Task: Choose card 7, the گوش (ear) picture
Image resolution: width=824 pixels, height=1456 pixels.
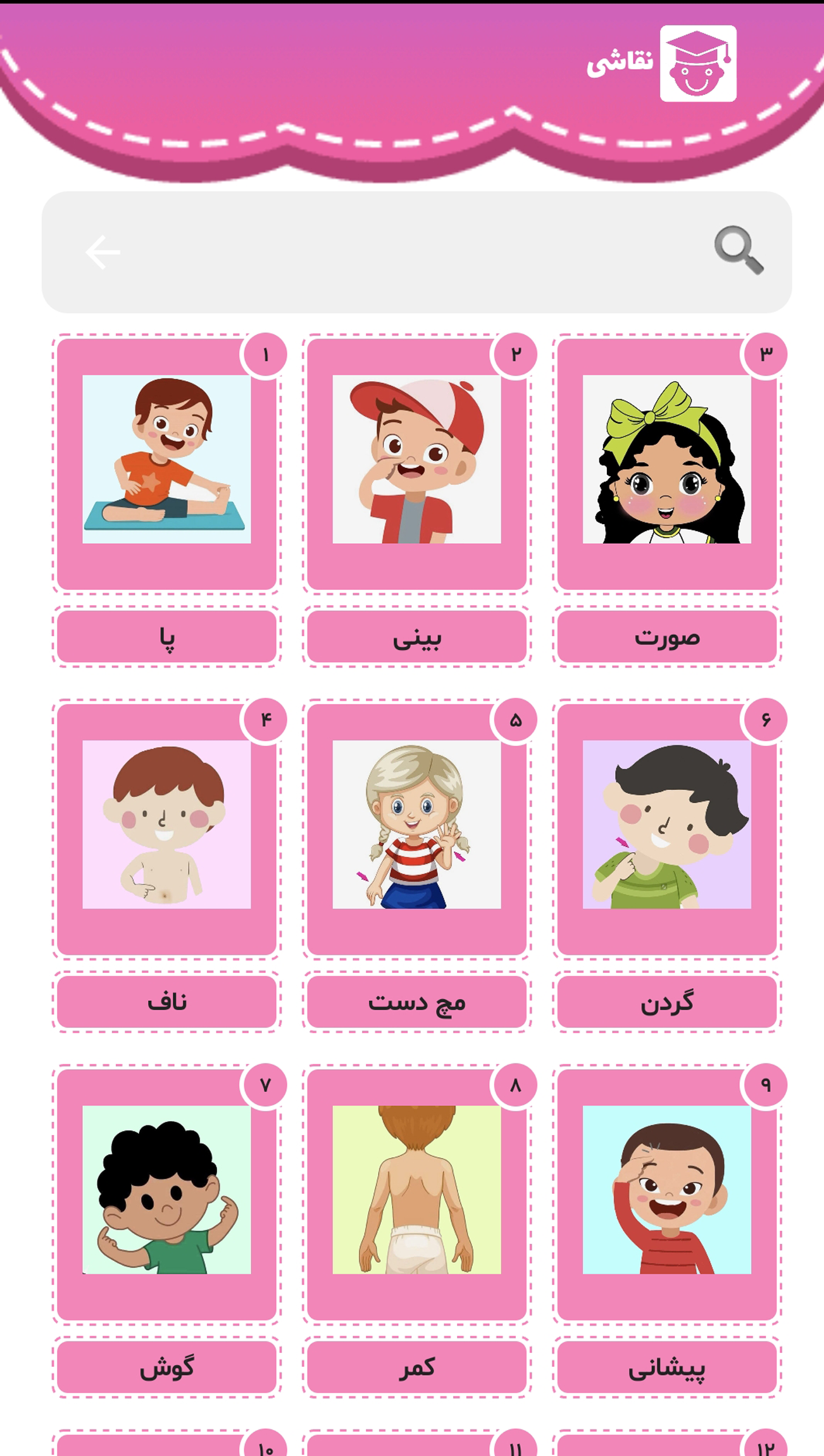Action: (x=166, y=1190)
